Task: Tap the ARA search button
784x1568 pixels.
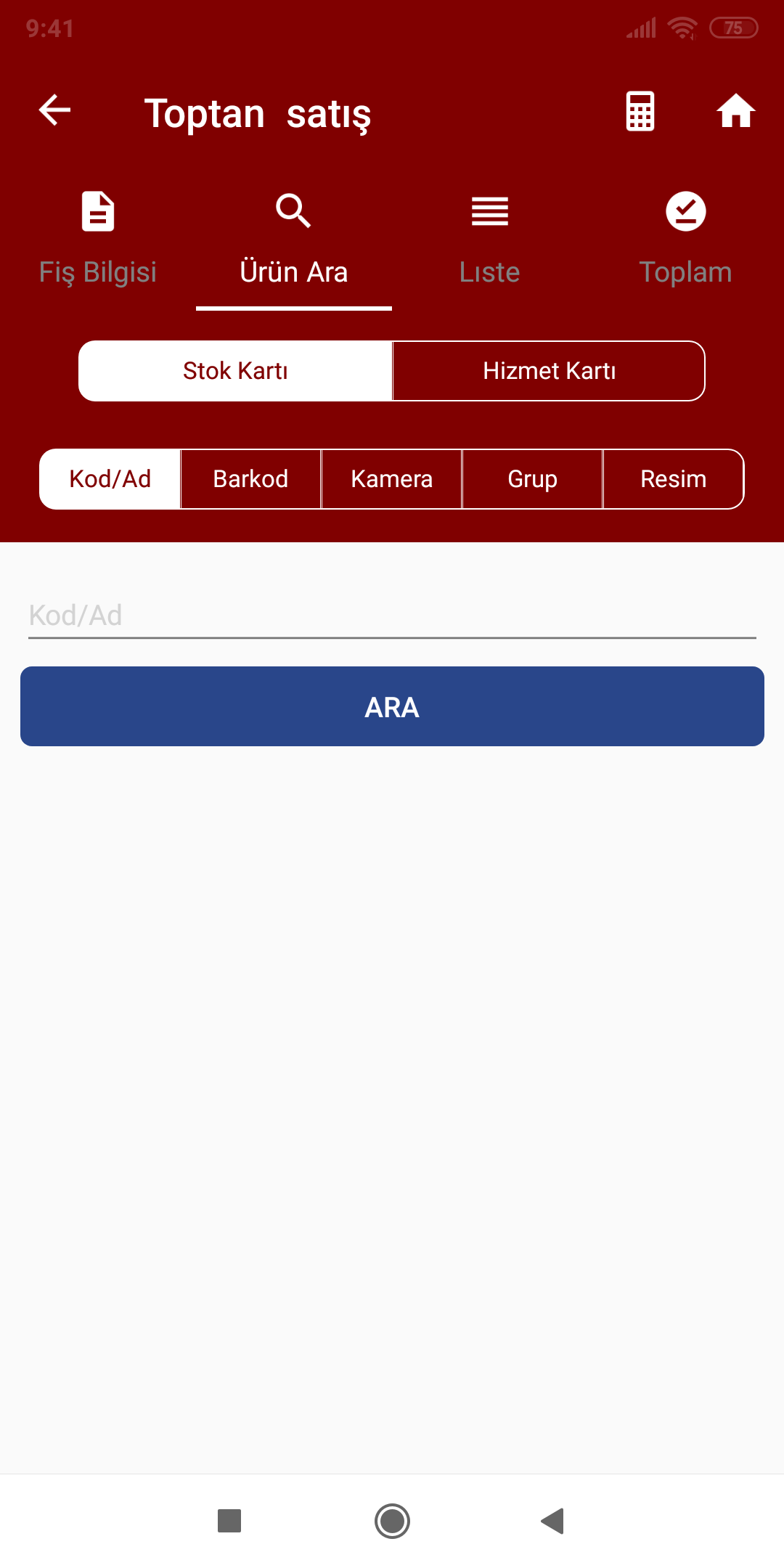Action: pyautogui.click(x=392, y=706)
